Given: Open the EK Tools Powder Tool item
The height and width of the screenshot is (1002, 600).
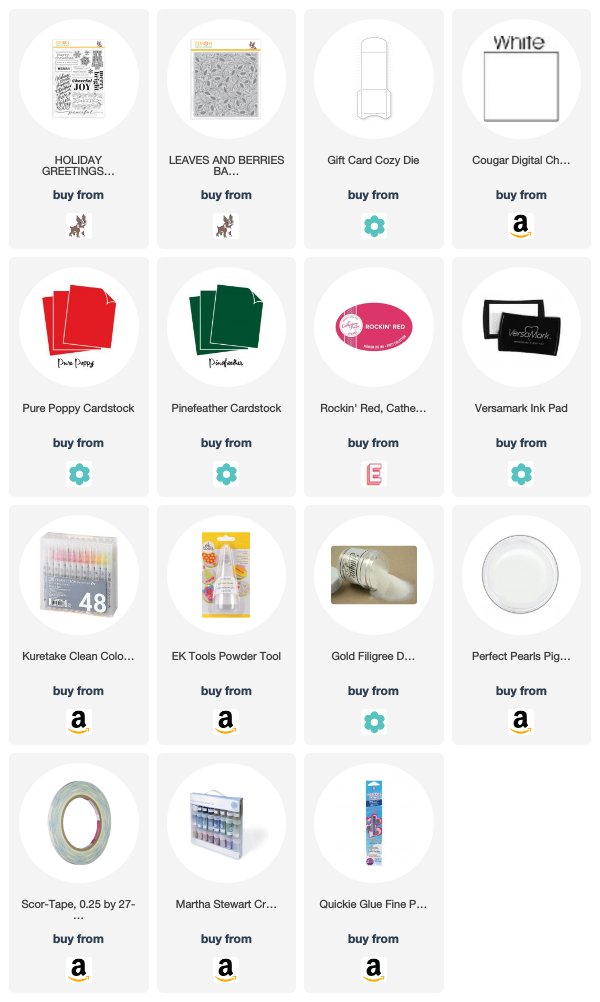Looking at the screenshot, I should tap(226, 574).
